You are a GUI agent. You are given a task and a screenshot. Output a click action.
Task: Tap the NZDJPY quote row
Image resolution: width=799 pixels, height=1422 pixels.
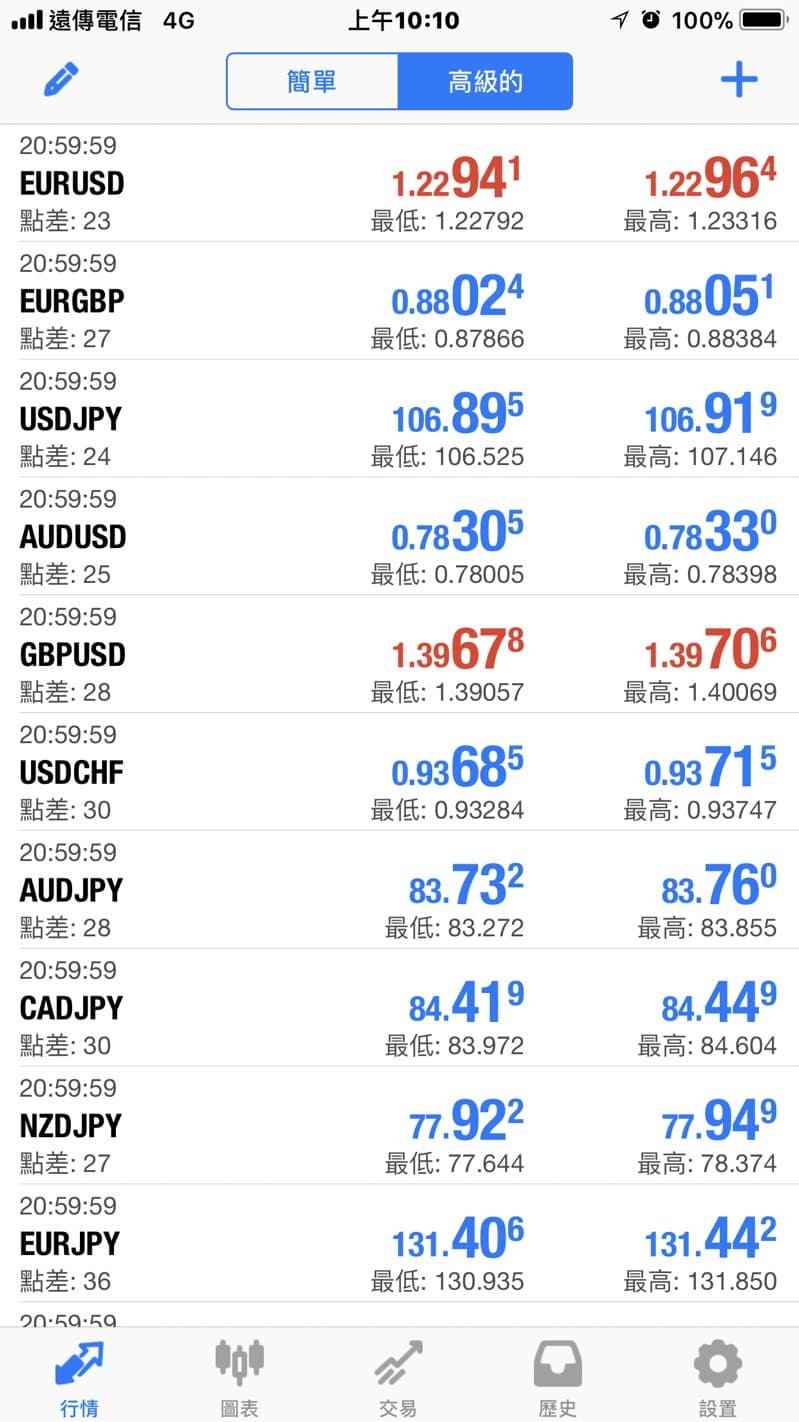coord(399,1126)
